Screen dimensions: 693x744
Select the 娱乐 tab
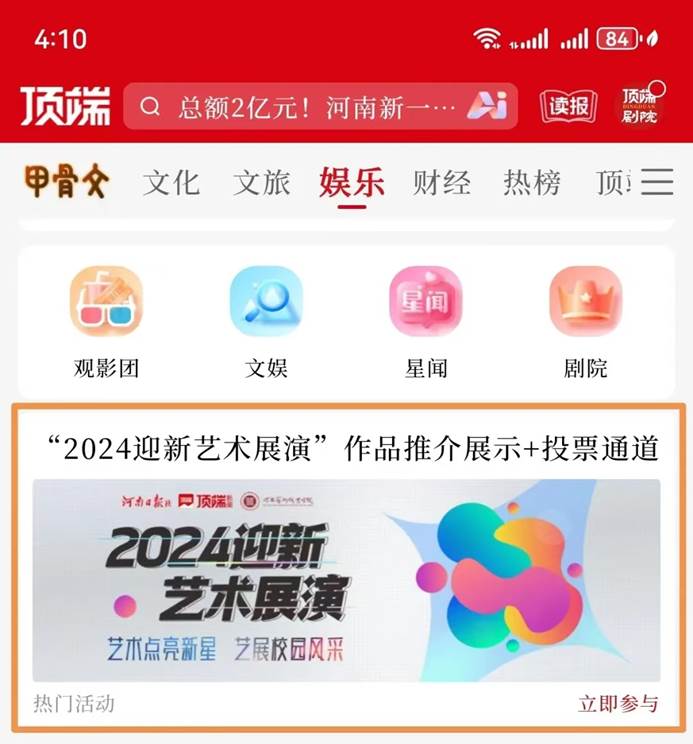[352, 183]
